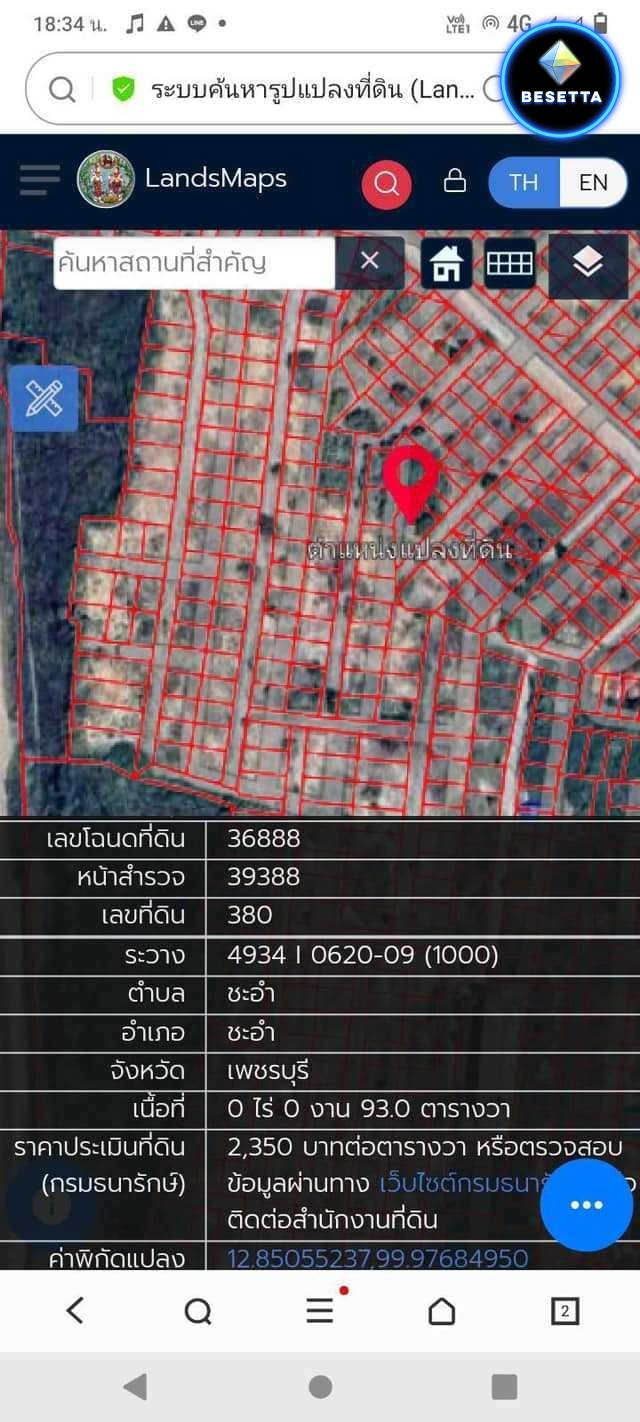This screenshot has height=1422, width=640.
Task: Open the browser tabs counter
Action: pos(565,1311)
